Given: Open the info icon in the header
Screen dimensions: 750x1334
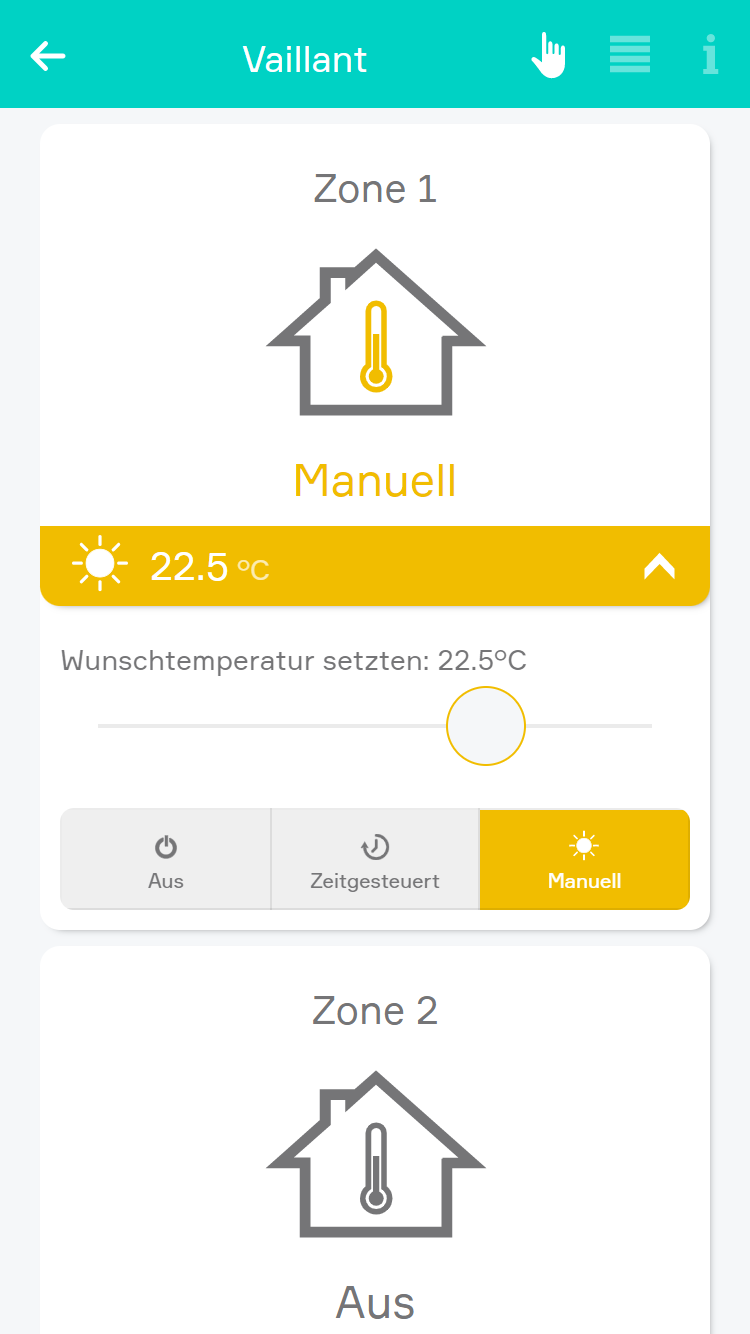Looking at the screenshot, I should (710, 55).
